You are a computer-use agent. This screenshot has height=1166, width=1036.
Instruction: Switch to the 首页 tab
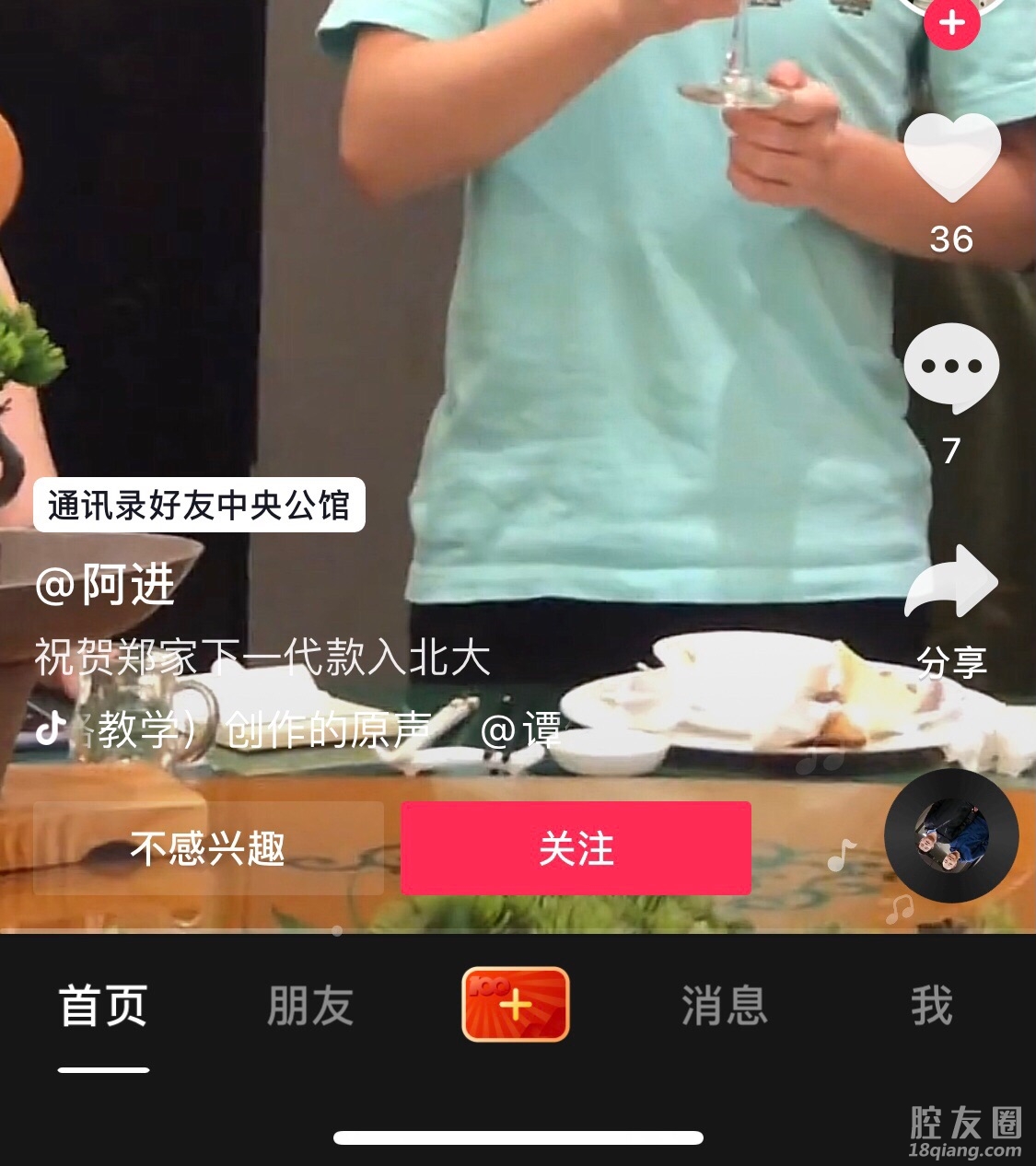[103, 1005]
